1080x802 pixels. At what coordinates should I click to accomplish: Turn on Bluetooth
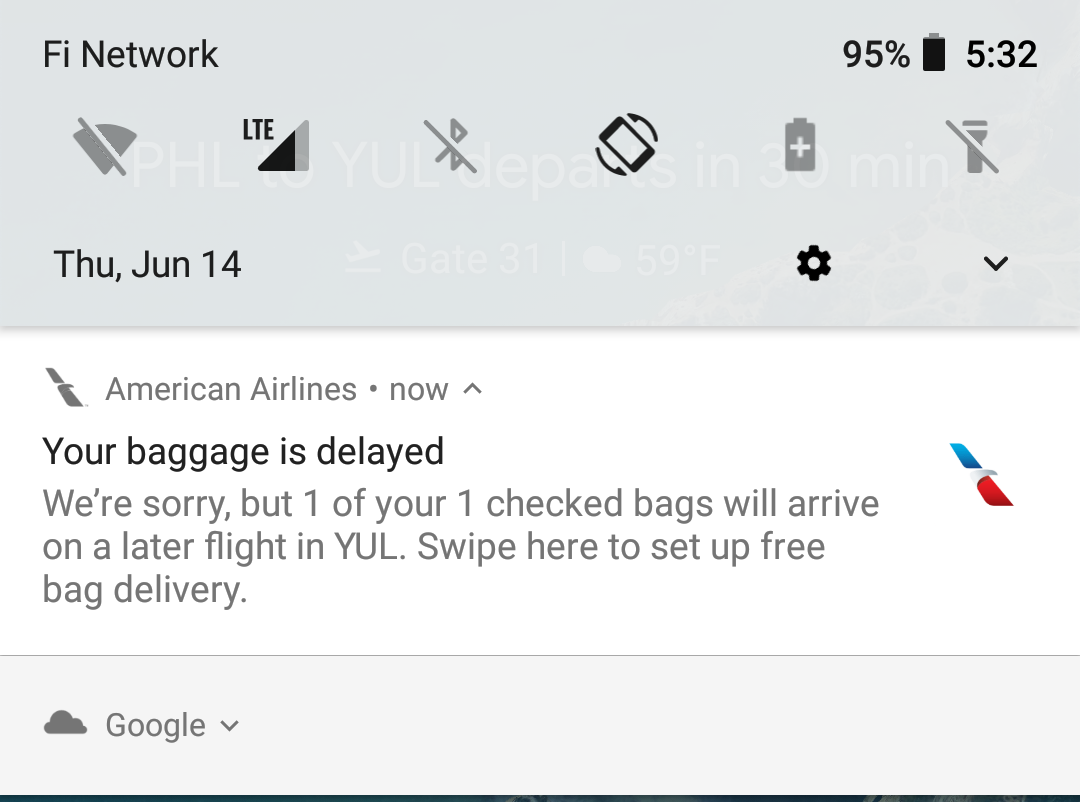click(451, 145)
